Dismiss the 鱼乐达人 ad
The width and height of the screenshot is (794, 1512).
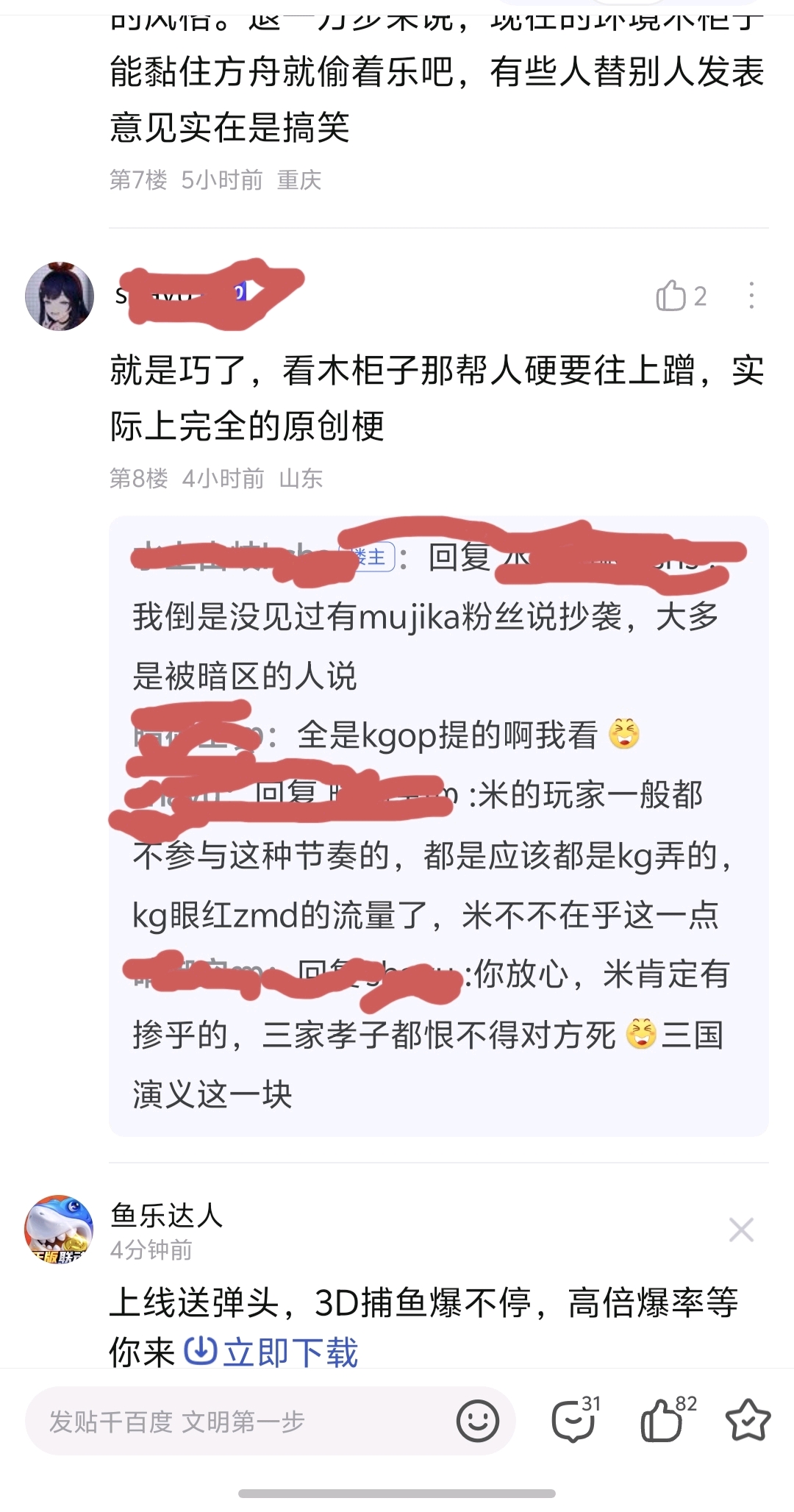click(741, 1230)
